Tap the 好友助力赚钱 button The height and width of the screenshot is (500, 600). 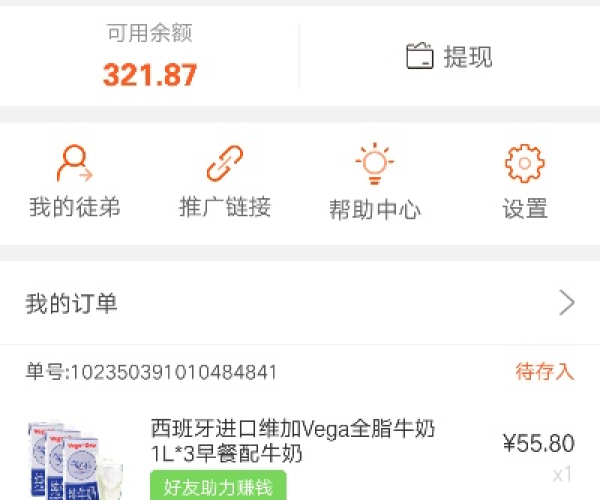point(218,487)
